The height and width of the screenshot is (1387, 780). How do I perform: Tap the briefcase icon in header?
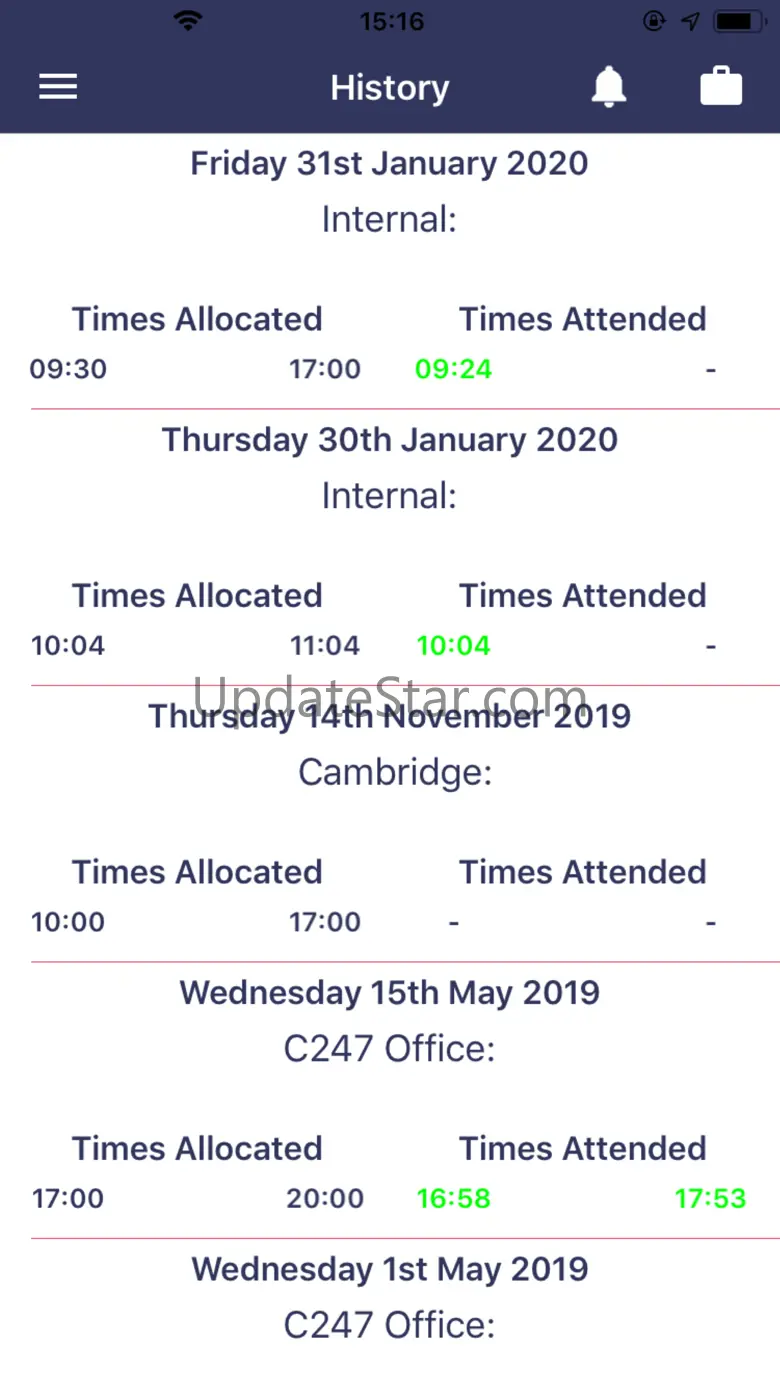tap(721, 87)
